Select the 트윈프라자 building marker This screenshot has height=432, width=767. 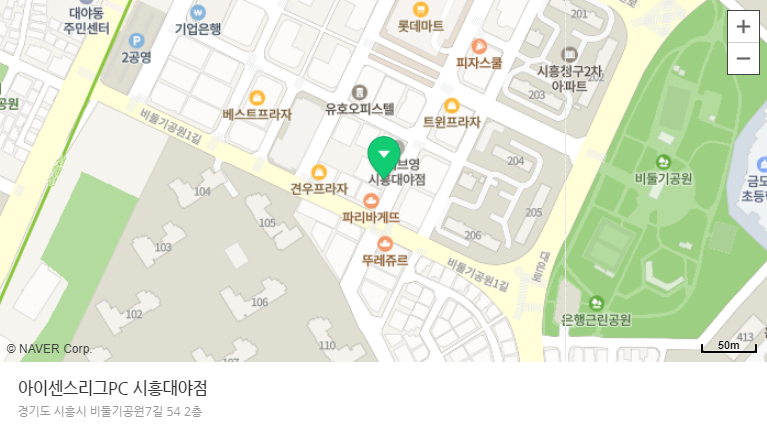451,106
